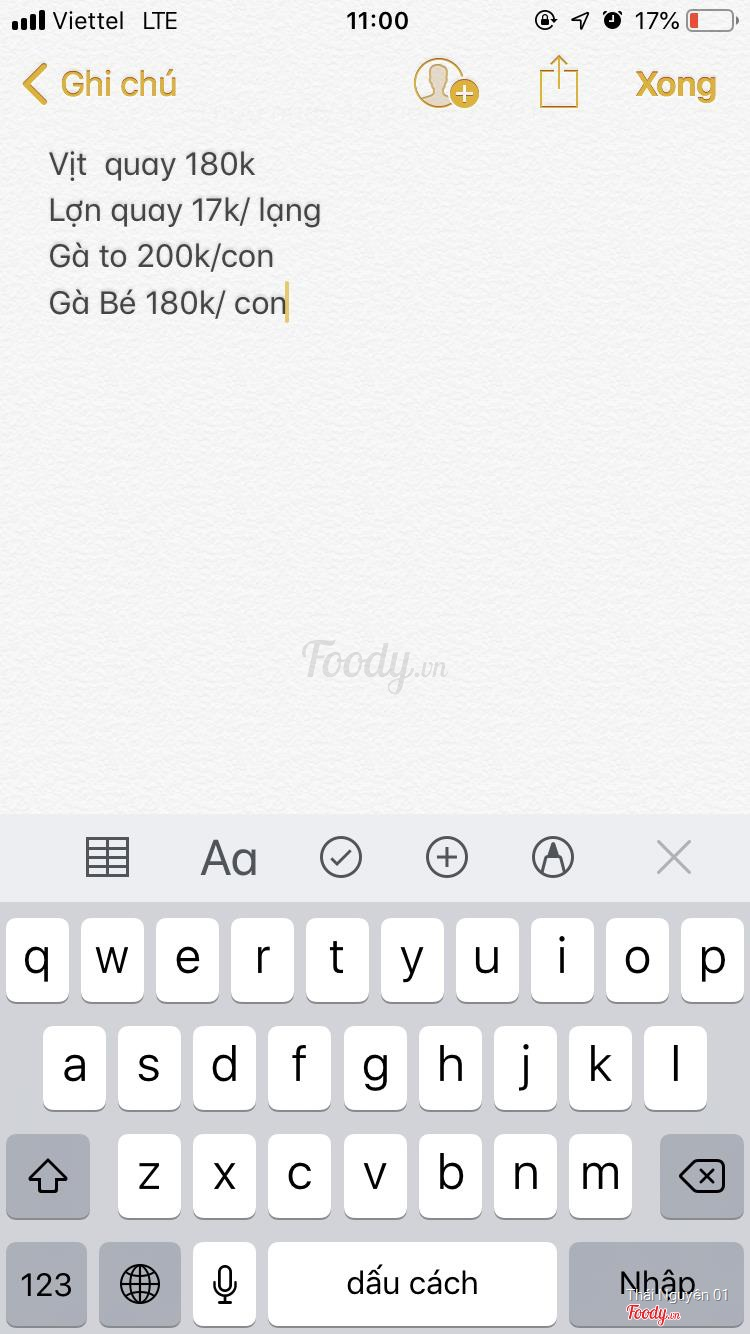The image size is (750, 1334).
Task: Go back to Ghi chú list
Action: 100,84
